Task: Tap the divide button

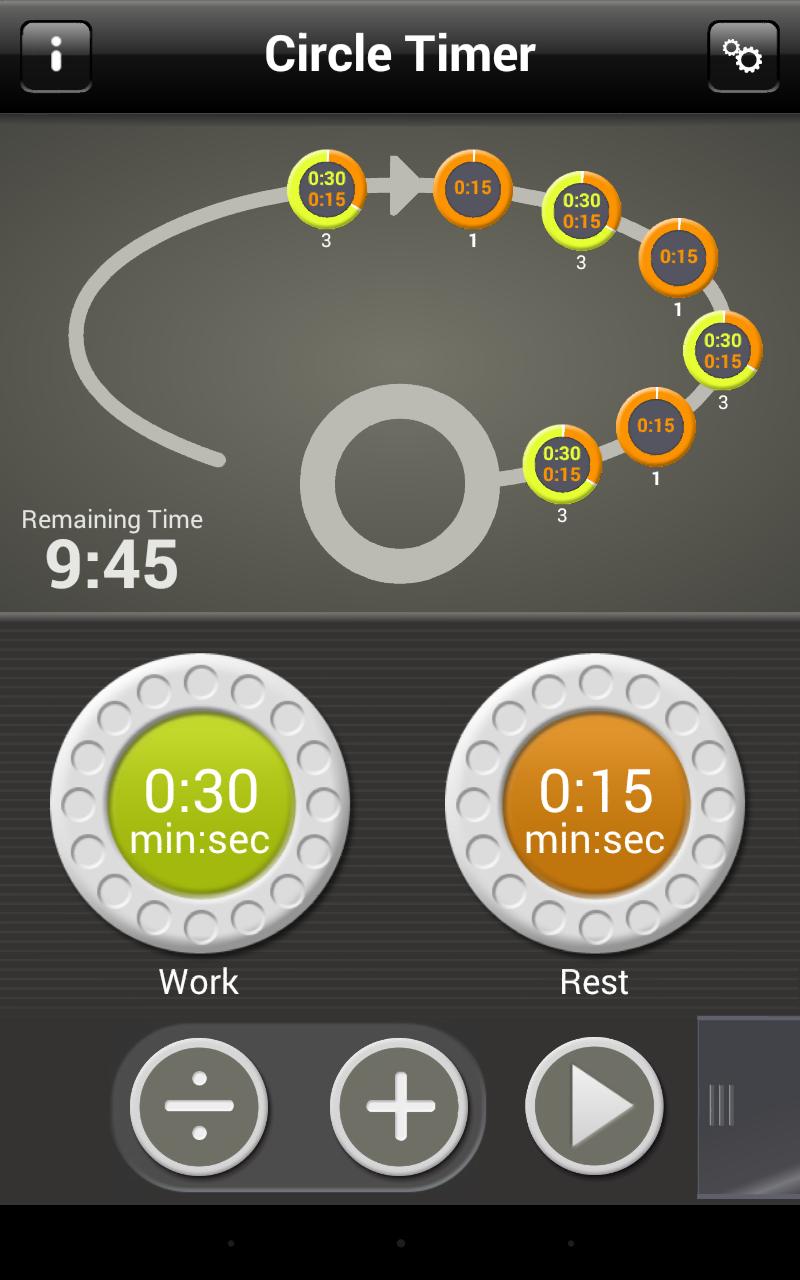Action: click(x=199, y=1106)
